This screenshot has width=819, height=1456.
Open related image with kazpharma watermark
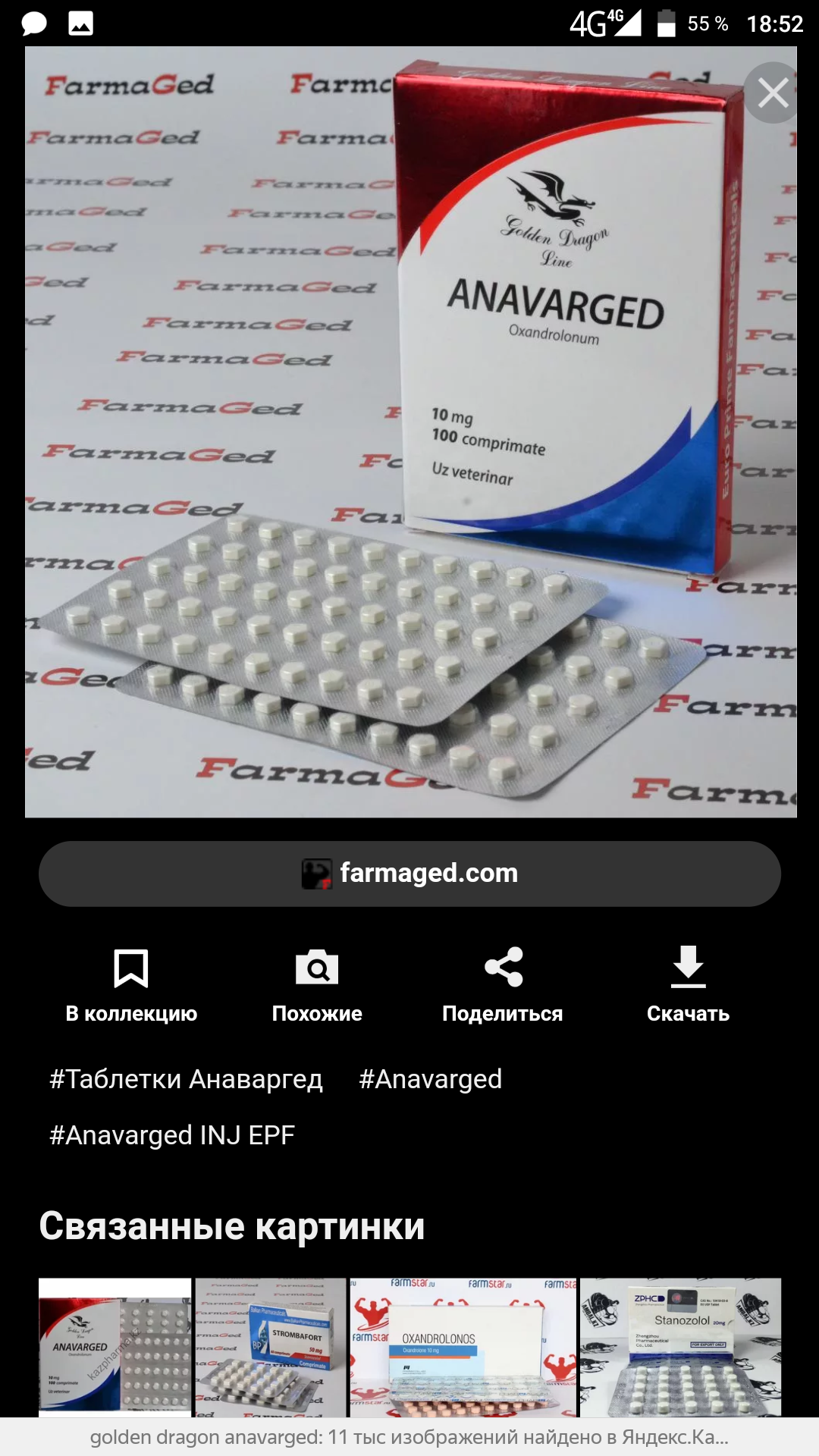point(115,1348)
